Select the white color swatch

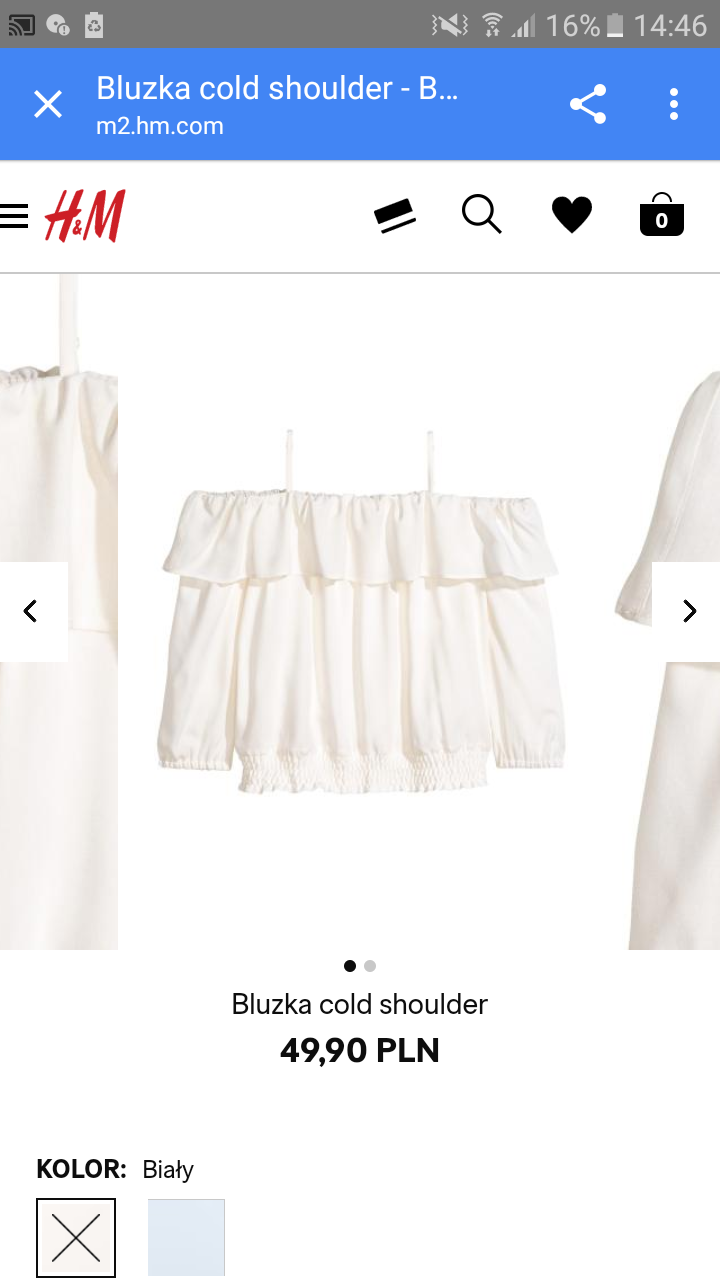[x=76, y=1237]
